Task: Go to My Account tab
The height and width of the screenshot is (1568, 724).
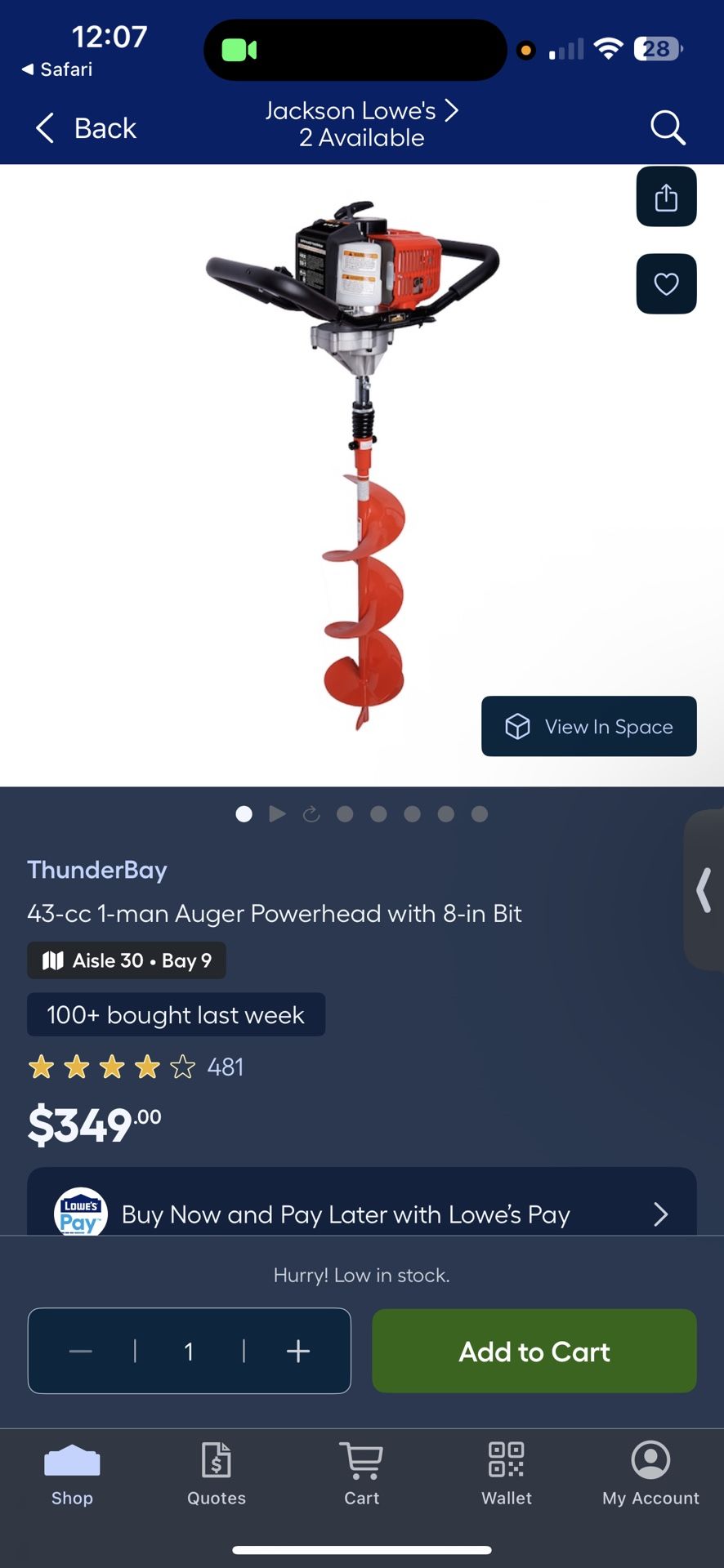Action: [651, 1474]
